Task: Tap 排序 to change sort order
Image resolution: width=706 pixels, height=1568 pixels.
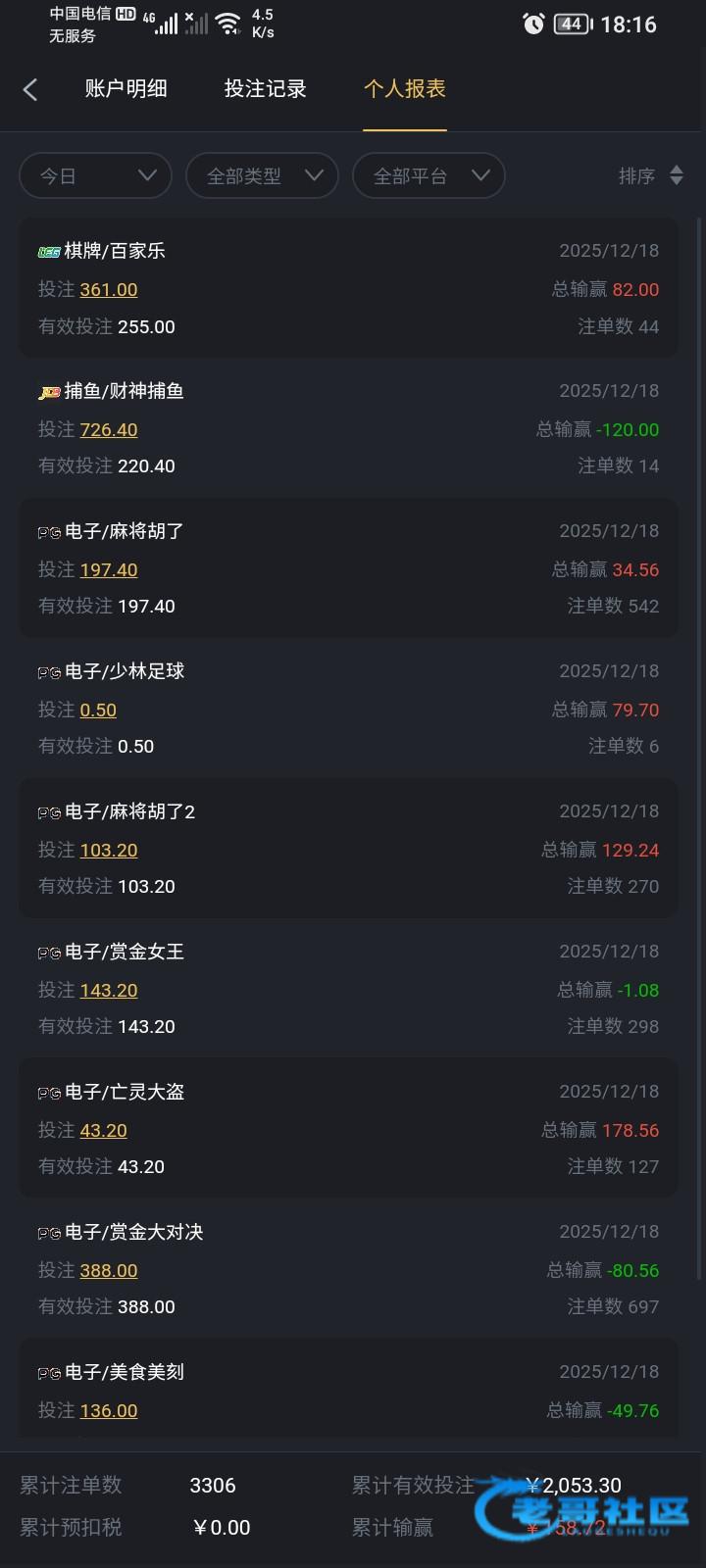Action: 649,176
